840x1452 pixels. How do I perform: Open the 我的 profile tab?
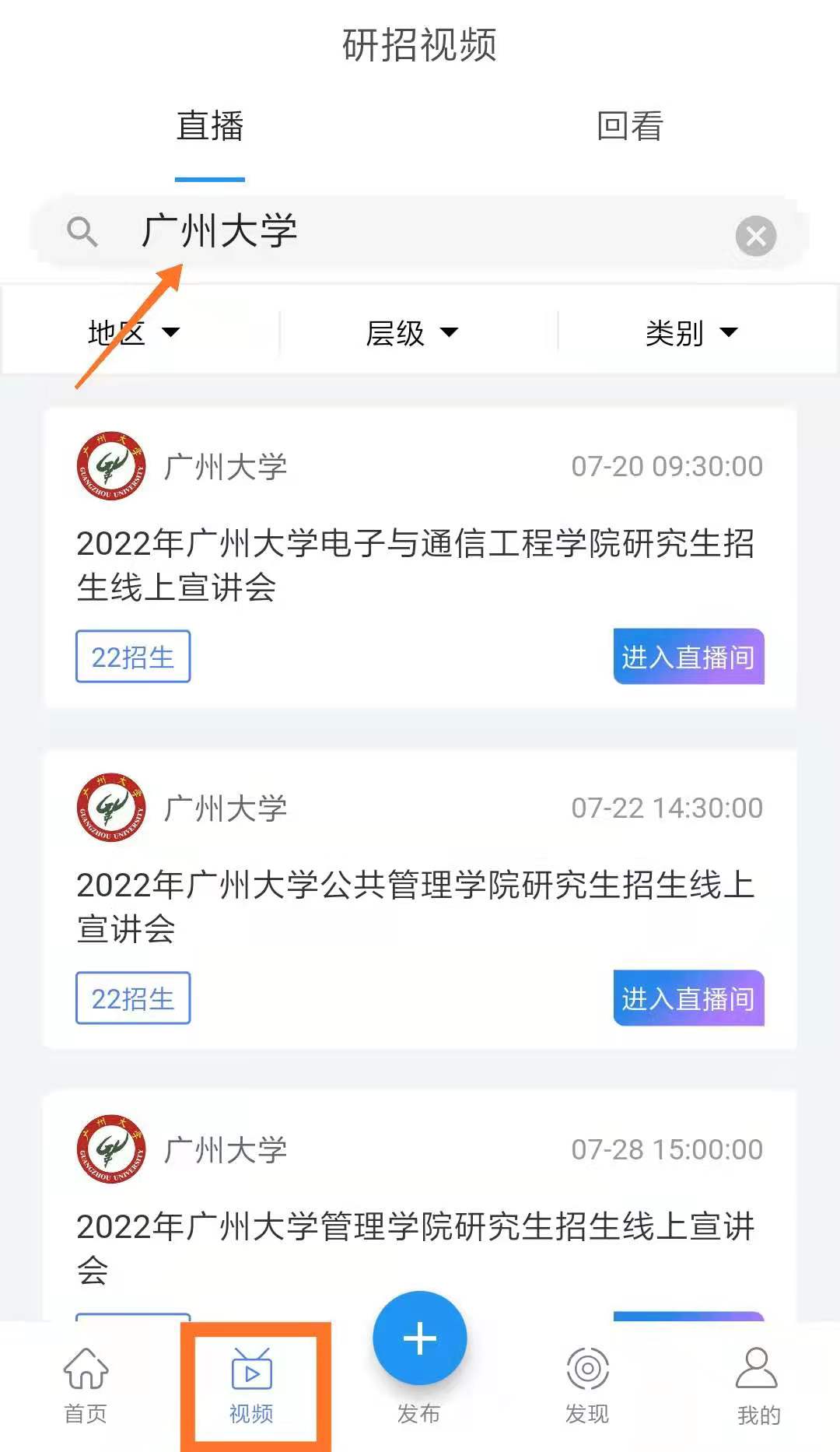click(758, 1387)
